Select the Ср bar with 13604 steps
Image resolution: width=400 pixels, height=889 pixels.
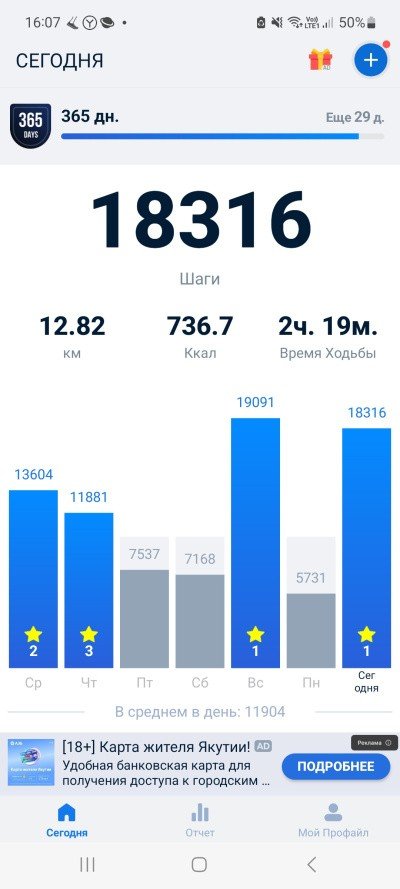[33, 579]
